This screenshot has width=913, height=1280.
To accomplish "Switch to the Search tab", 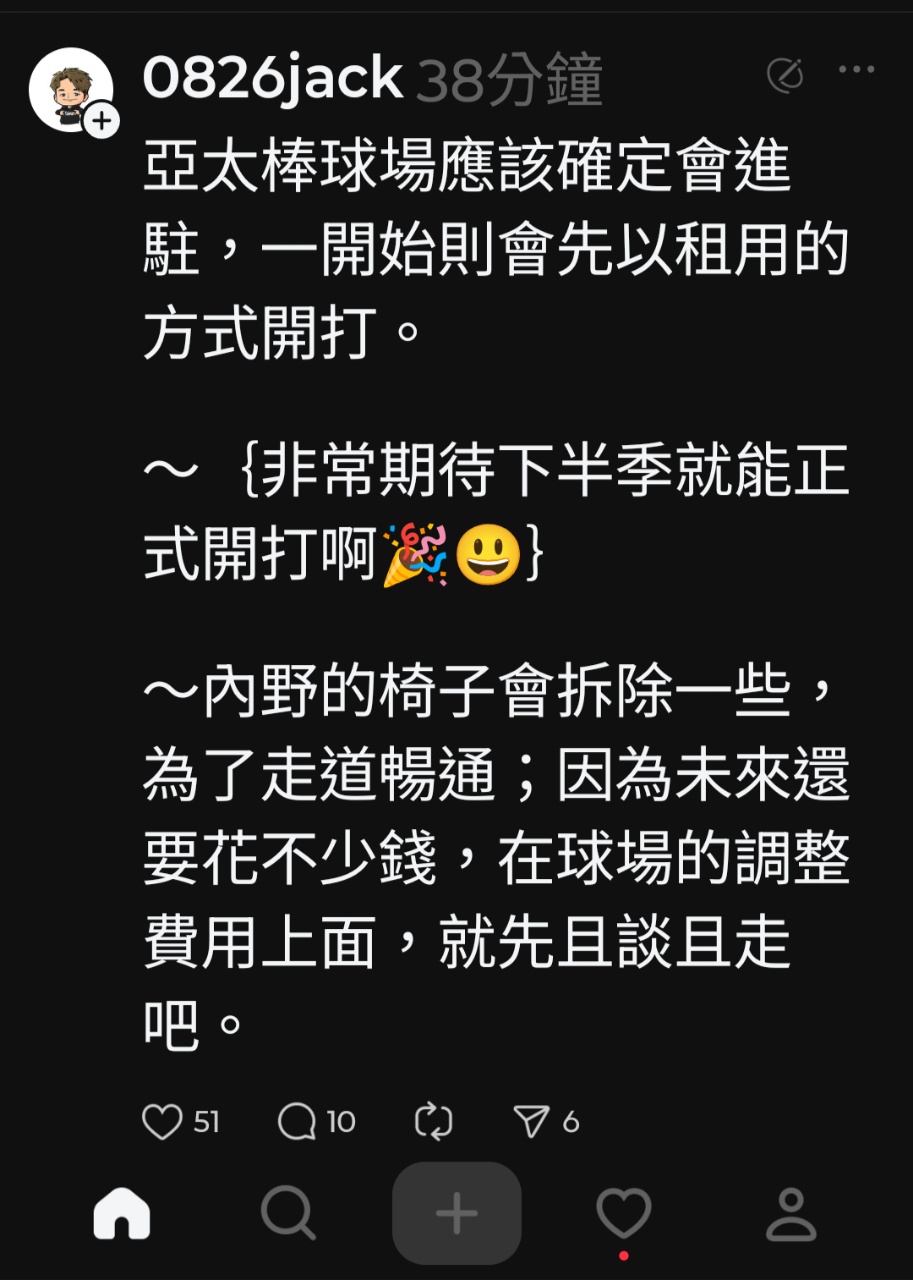I will tap(288, 1215).
